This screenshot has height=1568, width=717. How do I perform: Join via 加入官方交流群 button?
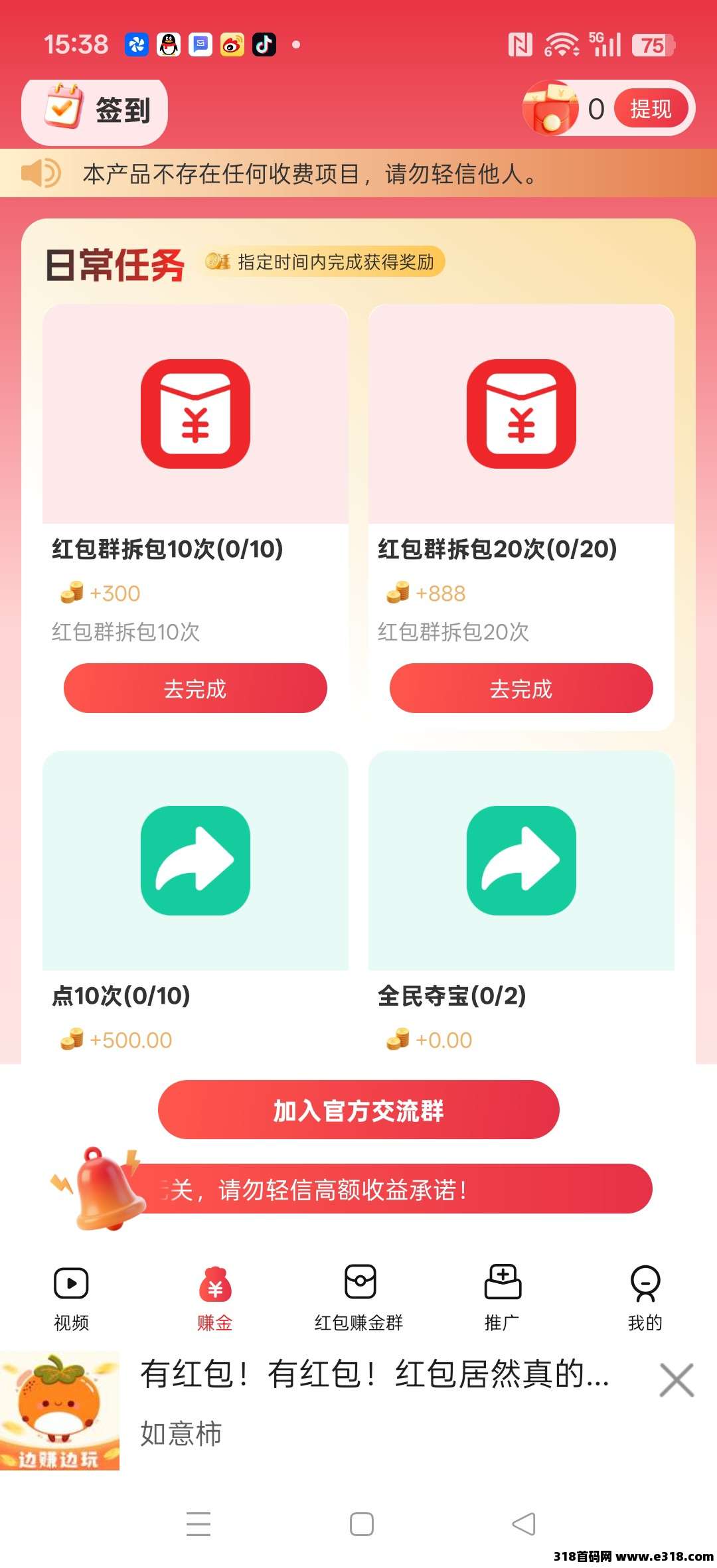(x=358, y=1110)
